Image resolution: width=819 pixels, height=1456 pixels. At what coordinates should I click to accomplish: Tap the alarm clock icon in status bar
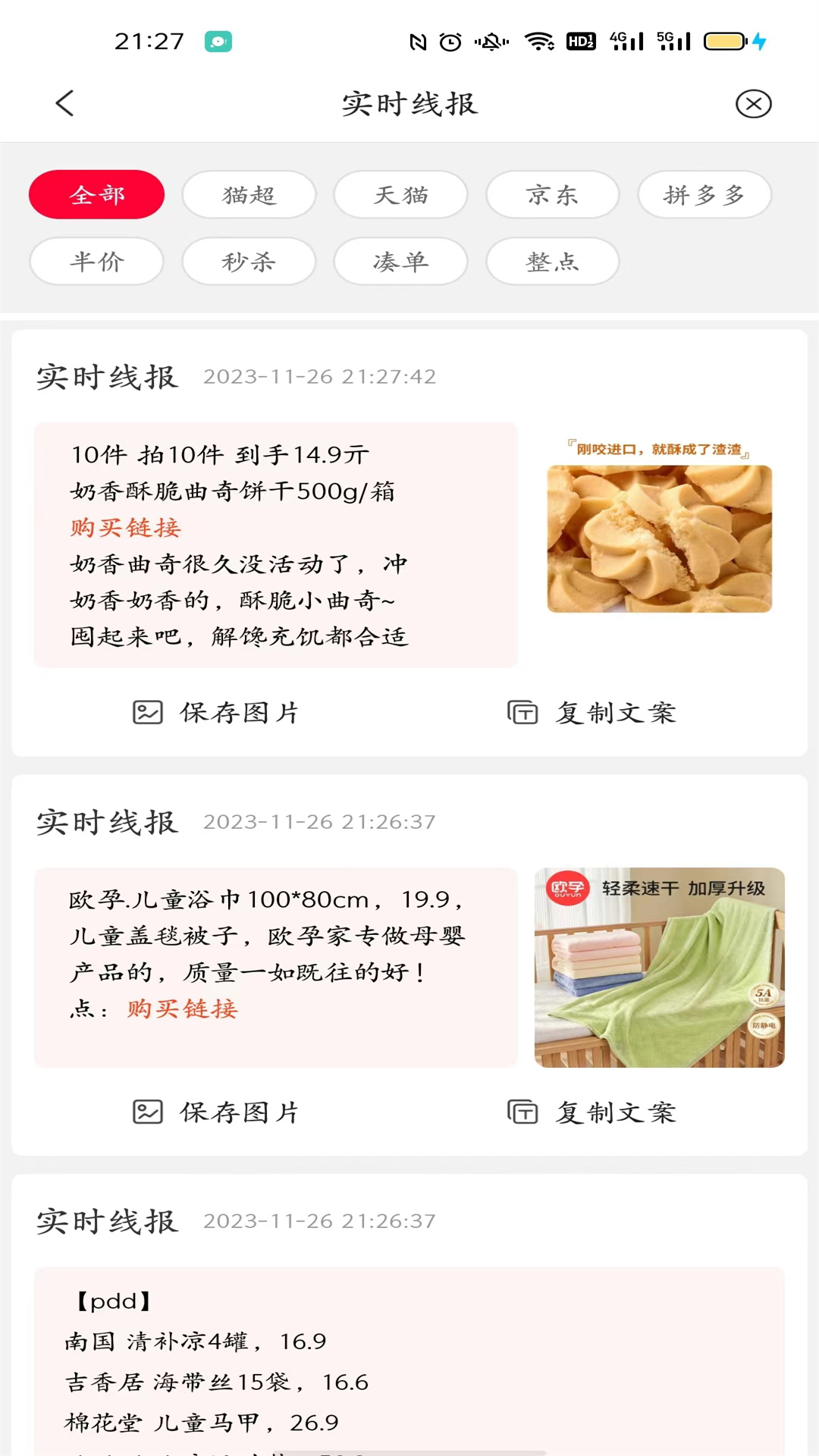(450, 42)
